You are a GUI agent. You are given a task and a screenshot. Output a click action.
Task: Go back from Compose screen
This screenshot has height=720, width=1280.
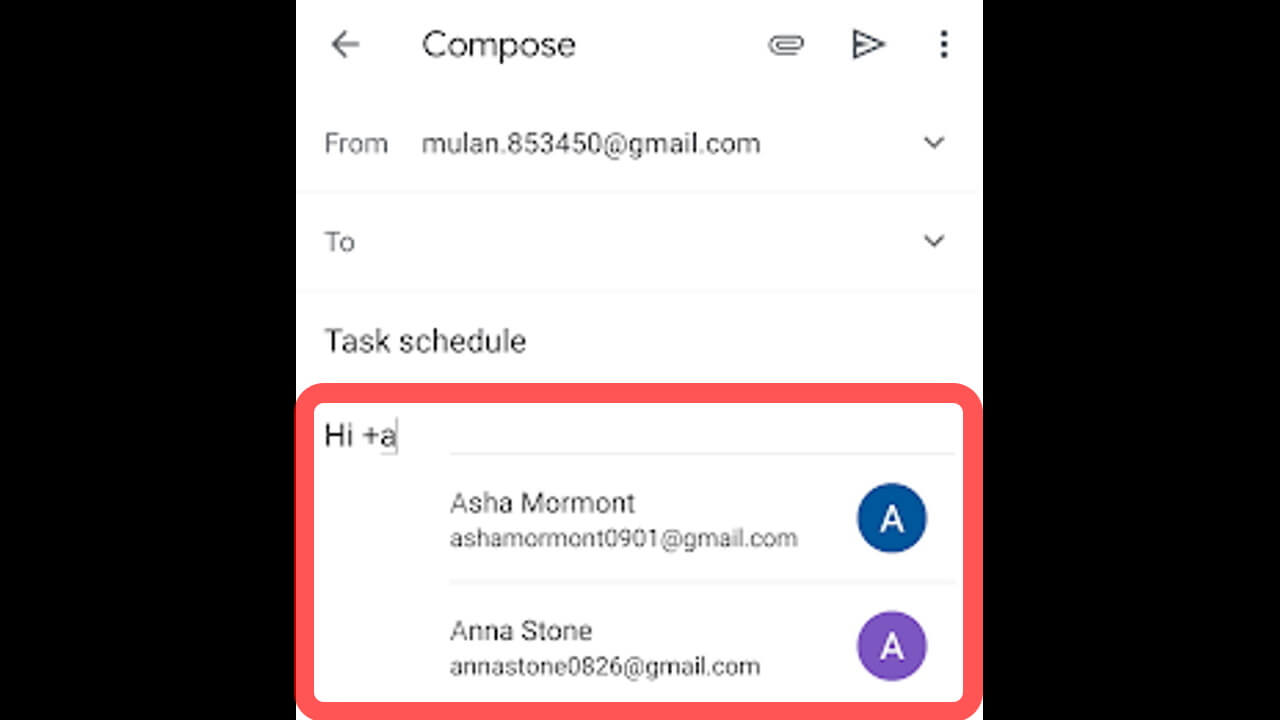[345, 44]
